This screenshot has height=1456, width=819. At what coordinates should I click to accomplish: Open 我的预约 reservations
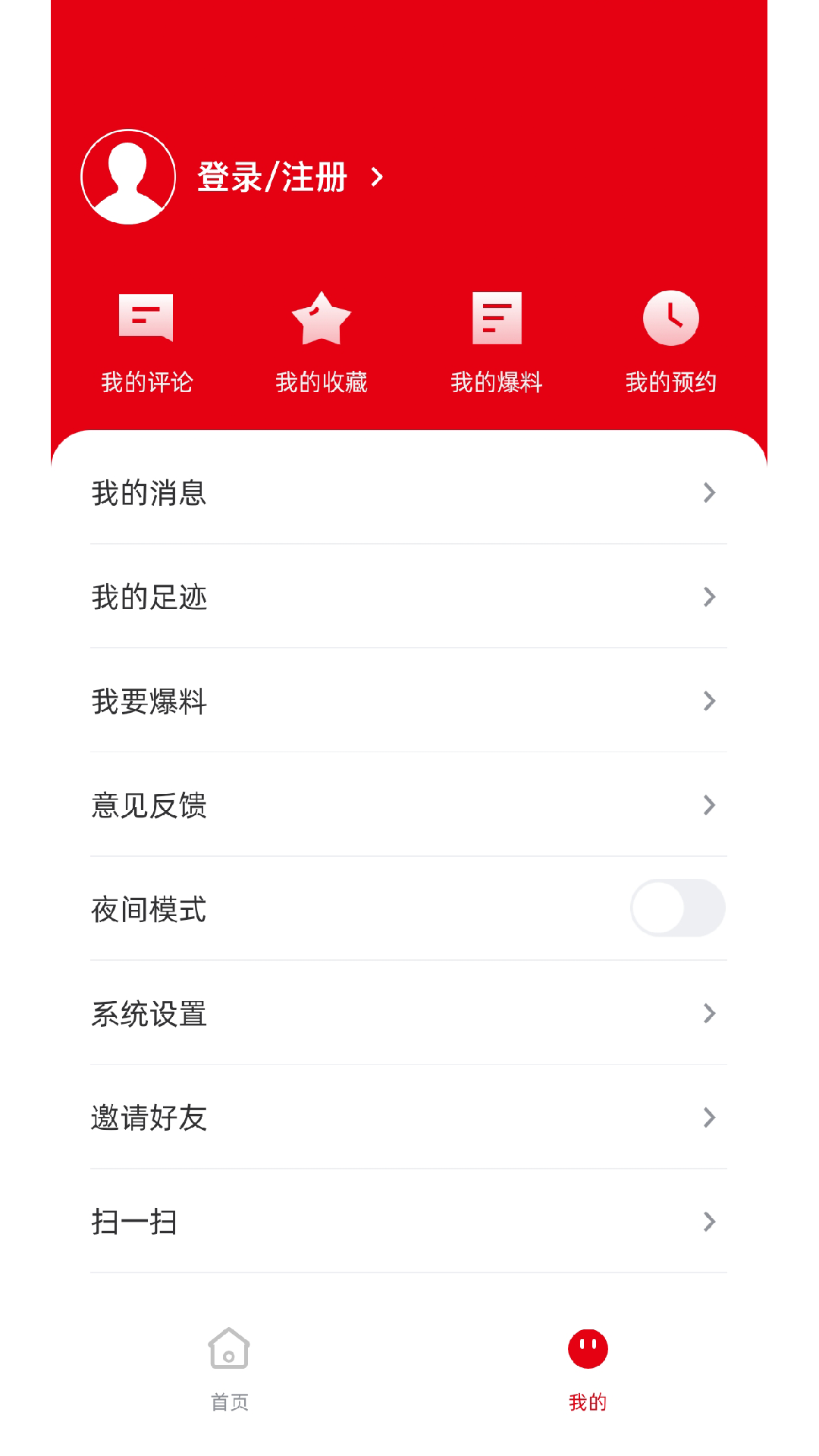[x=671, y=343]
